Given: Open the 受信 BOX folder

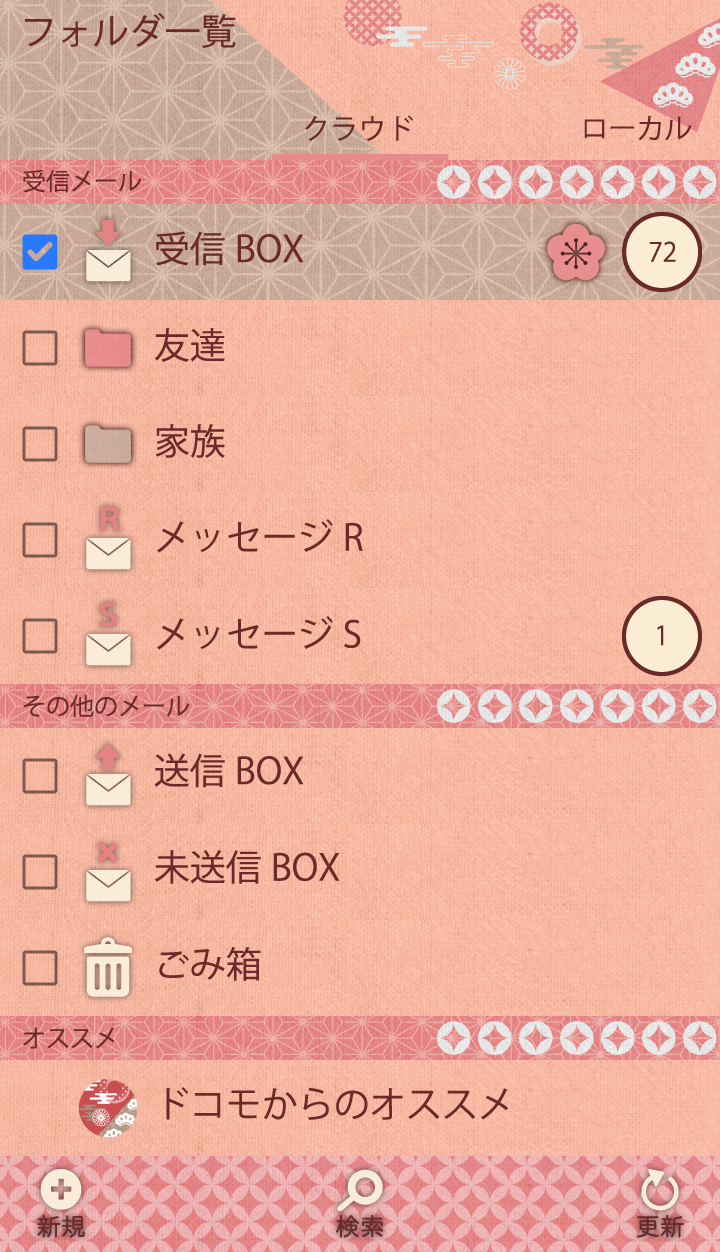Looking at the screenshot, I should pyautogui.click(x=230, y=250).
